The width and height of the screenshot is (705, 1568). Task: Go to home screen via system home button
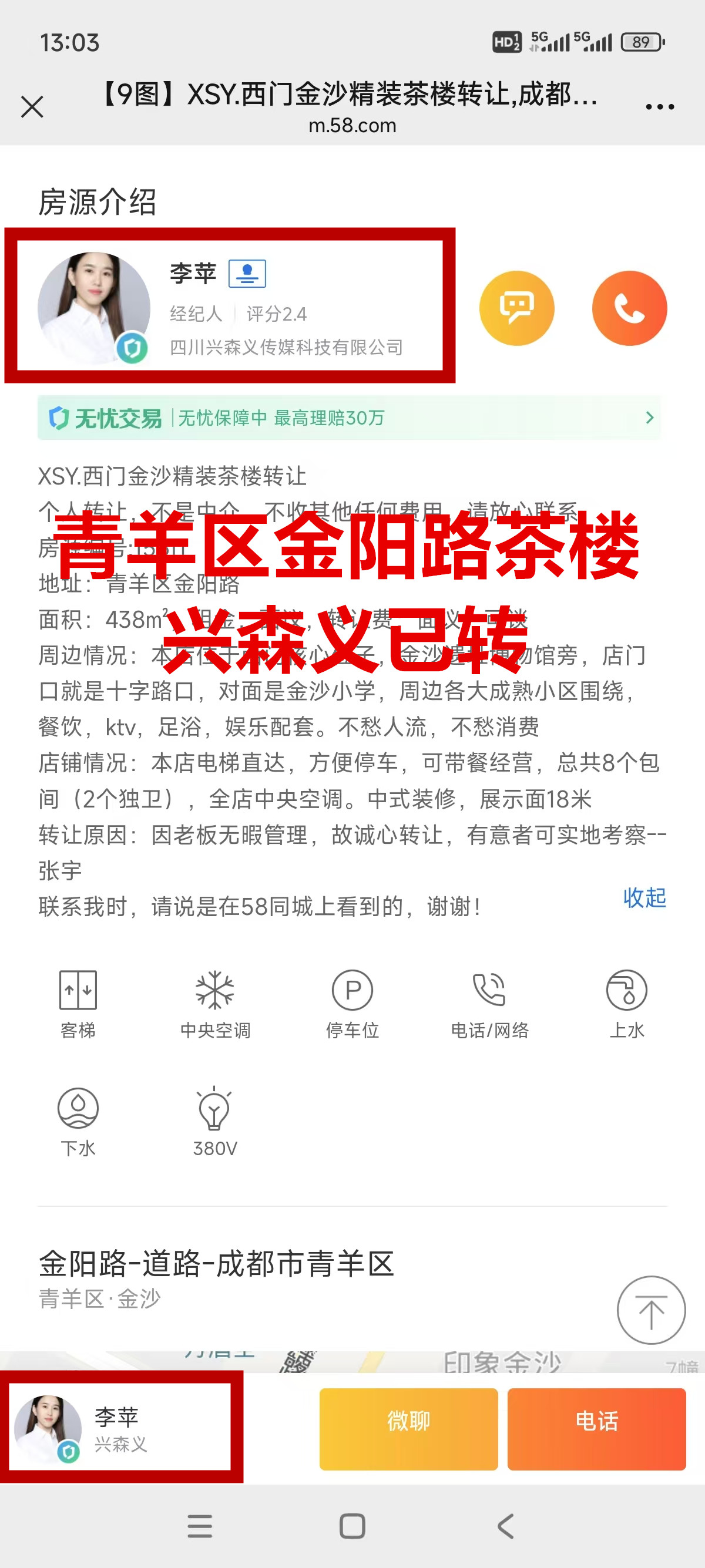tap(352, 1526)
